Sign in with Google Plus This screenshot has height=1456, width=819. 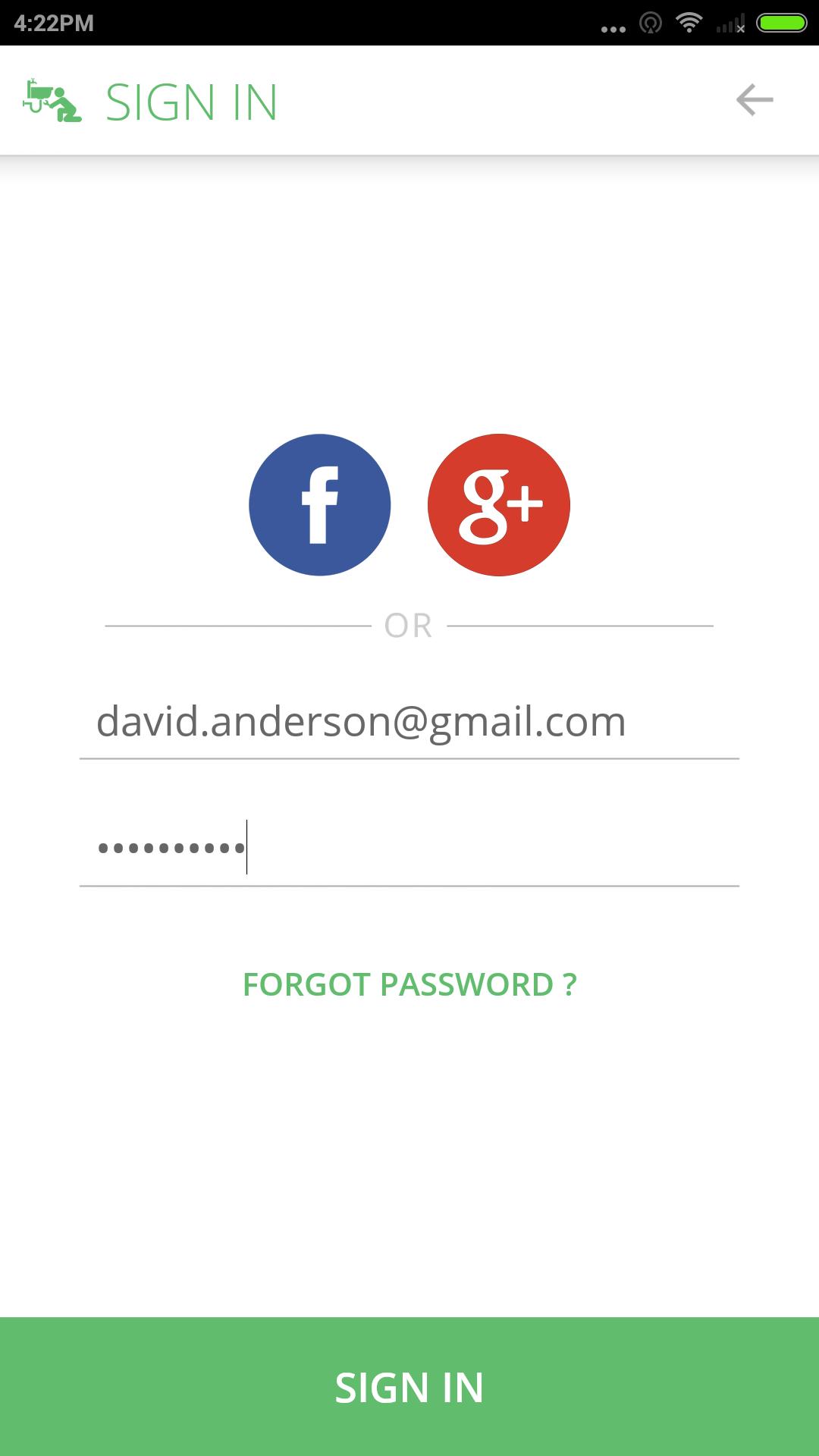click(x=499, y=505)
